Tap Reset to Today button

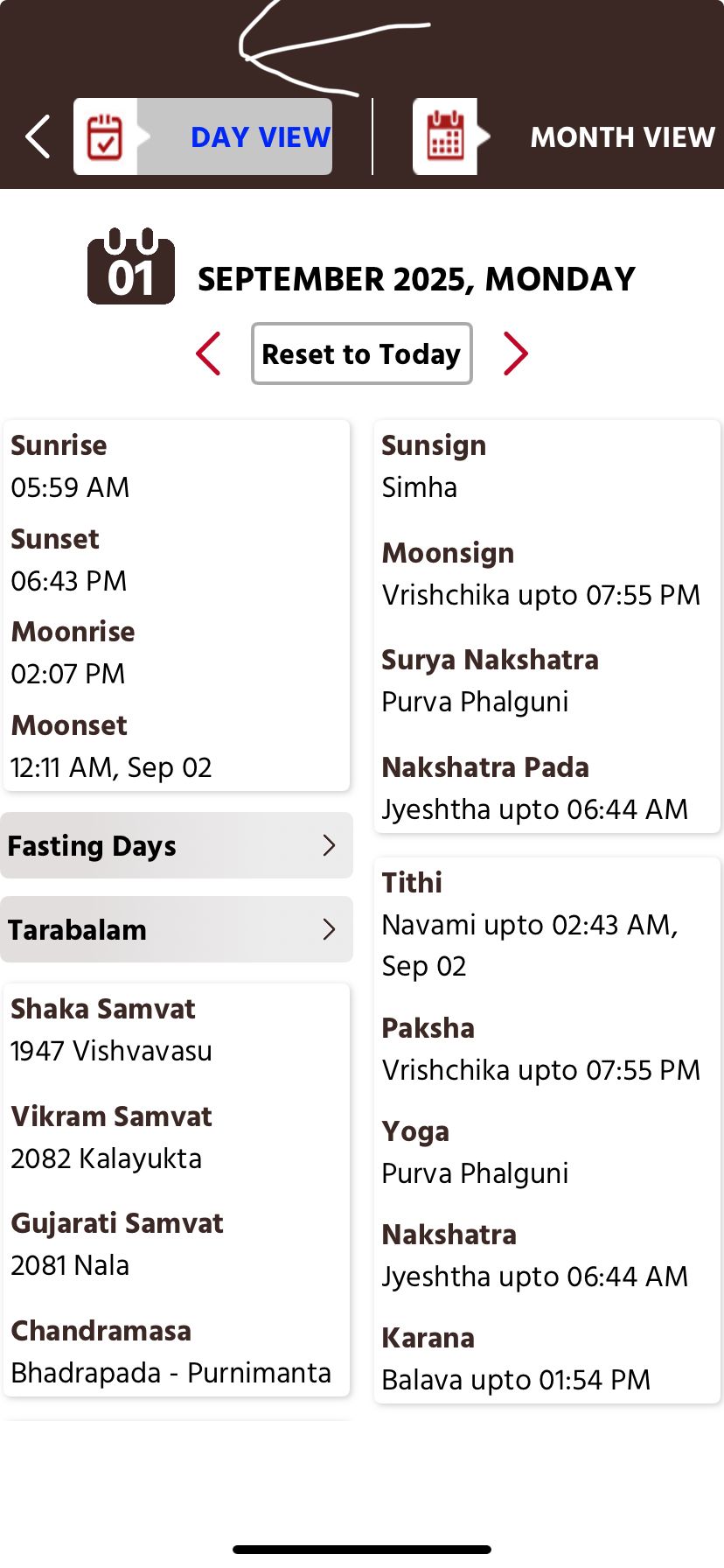tap(361, 353)
